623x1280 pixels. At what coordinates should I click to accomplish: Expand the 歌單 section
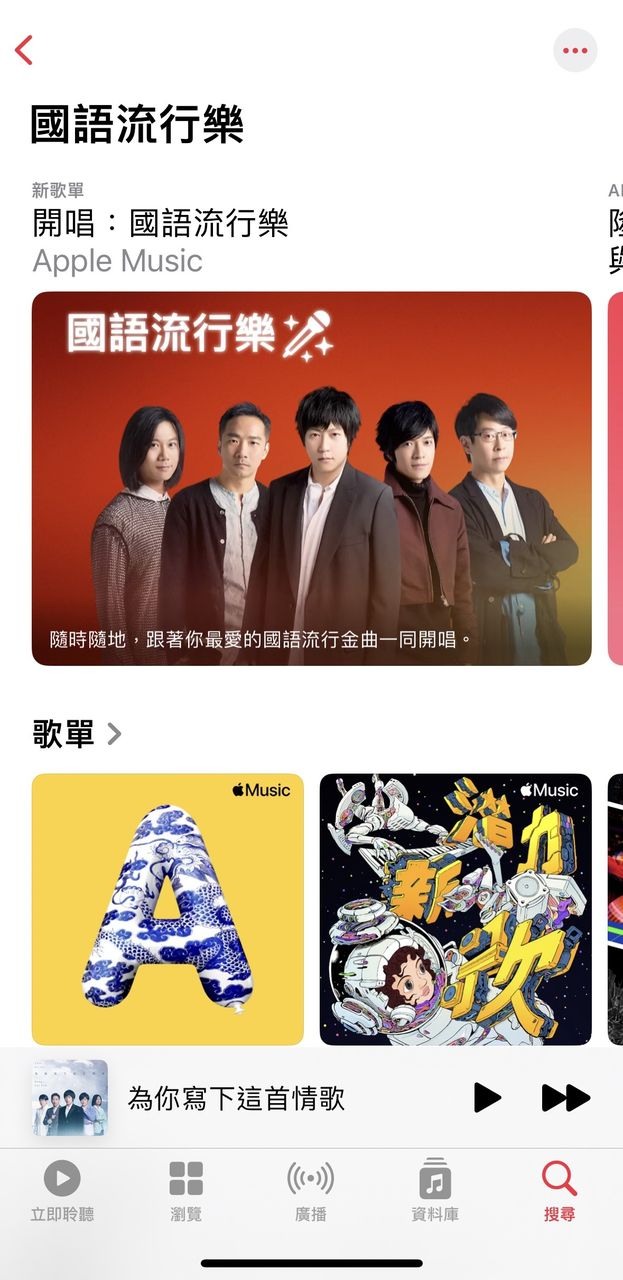(x=77, y=734)
